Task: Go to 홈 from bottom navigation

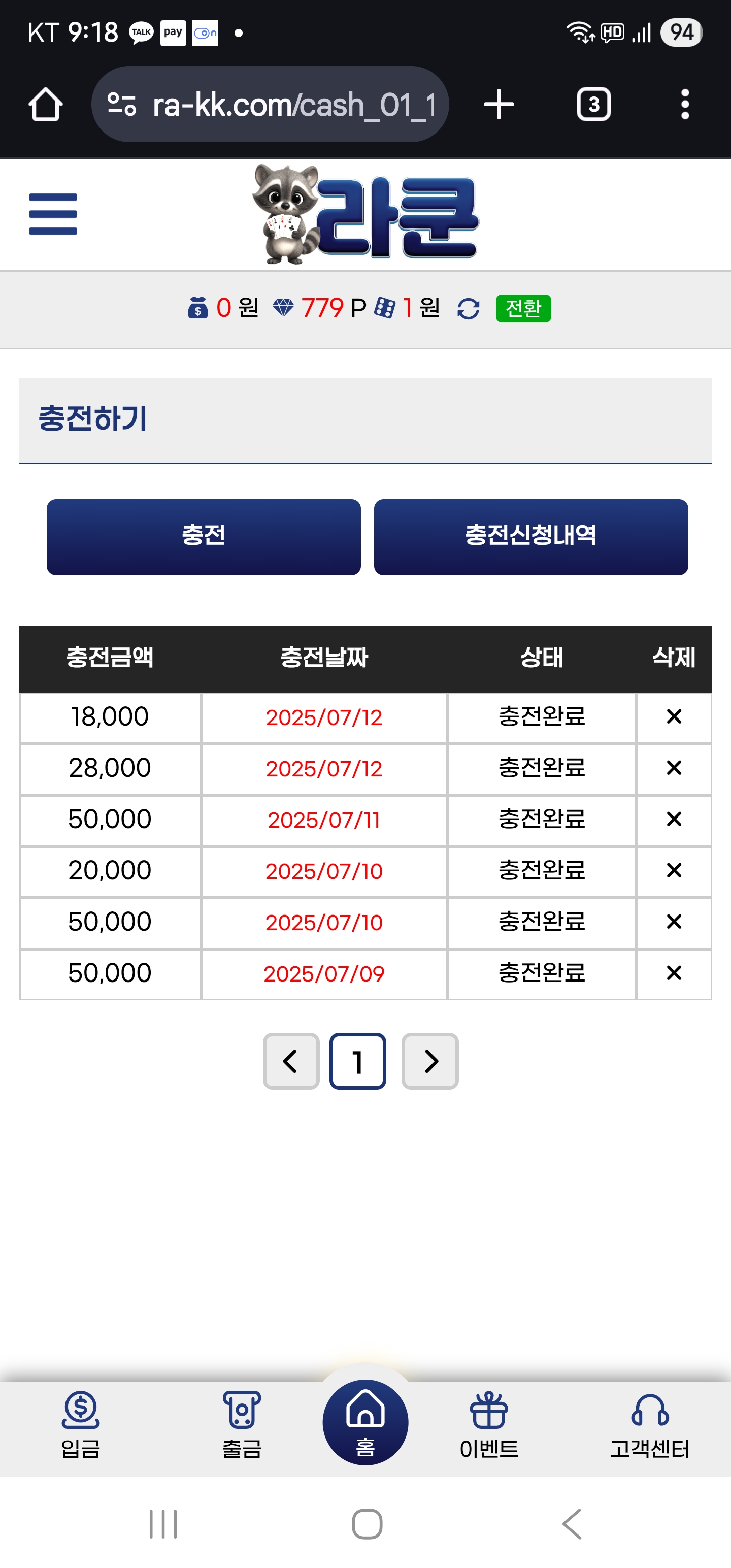Action: (x=365, y=1422)
